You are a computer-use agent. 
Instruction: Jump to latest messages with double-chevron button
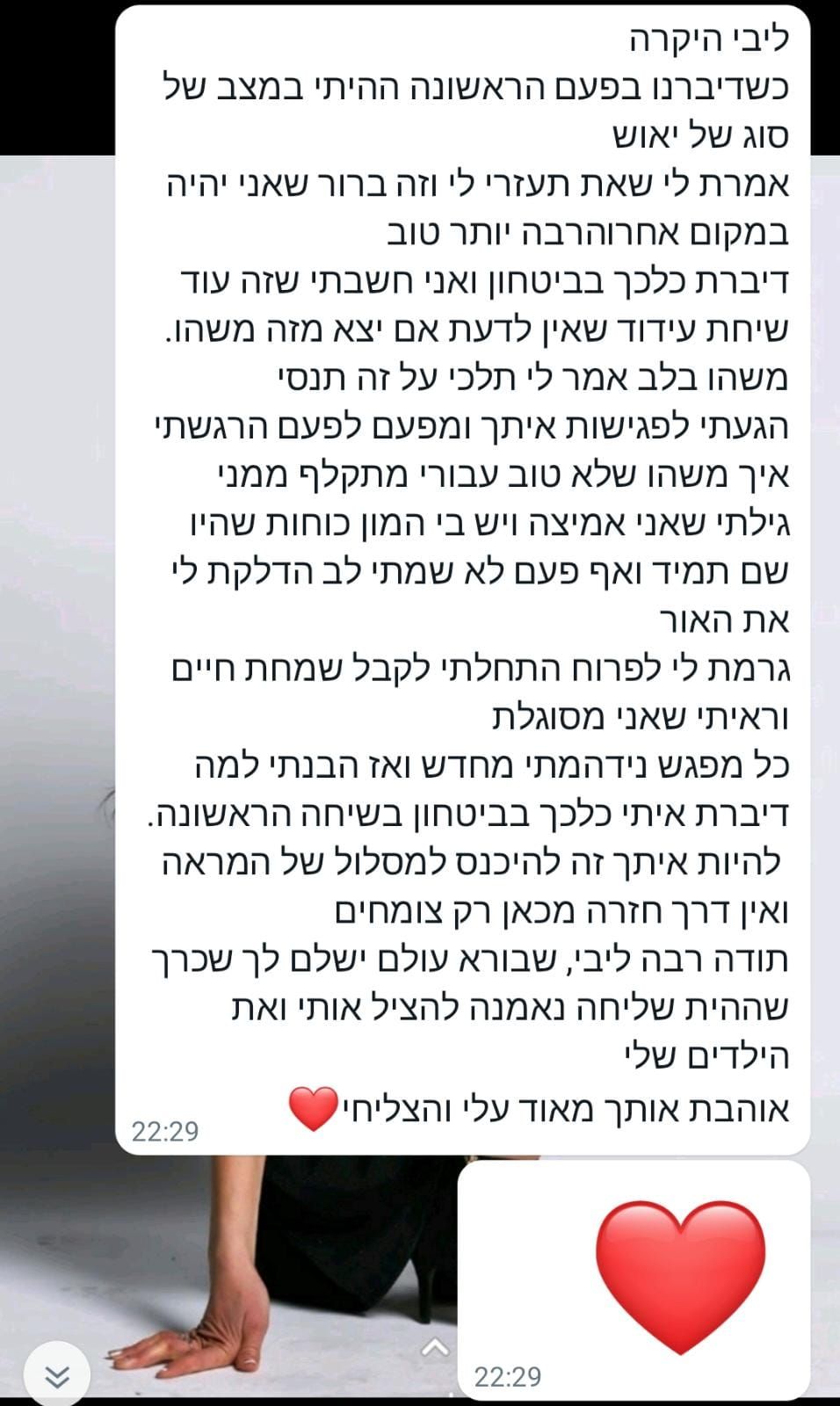(57, 1375)
